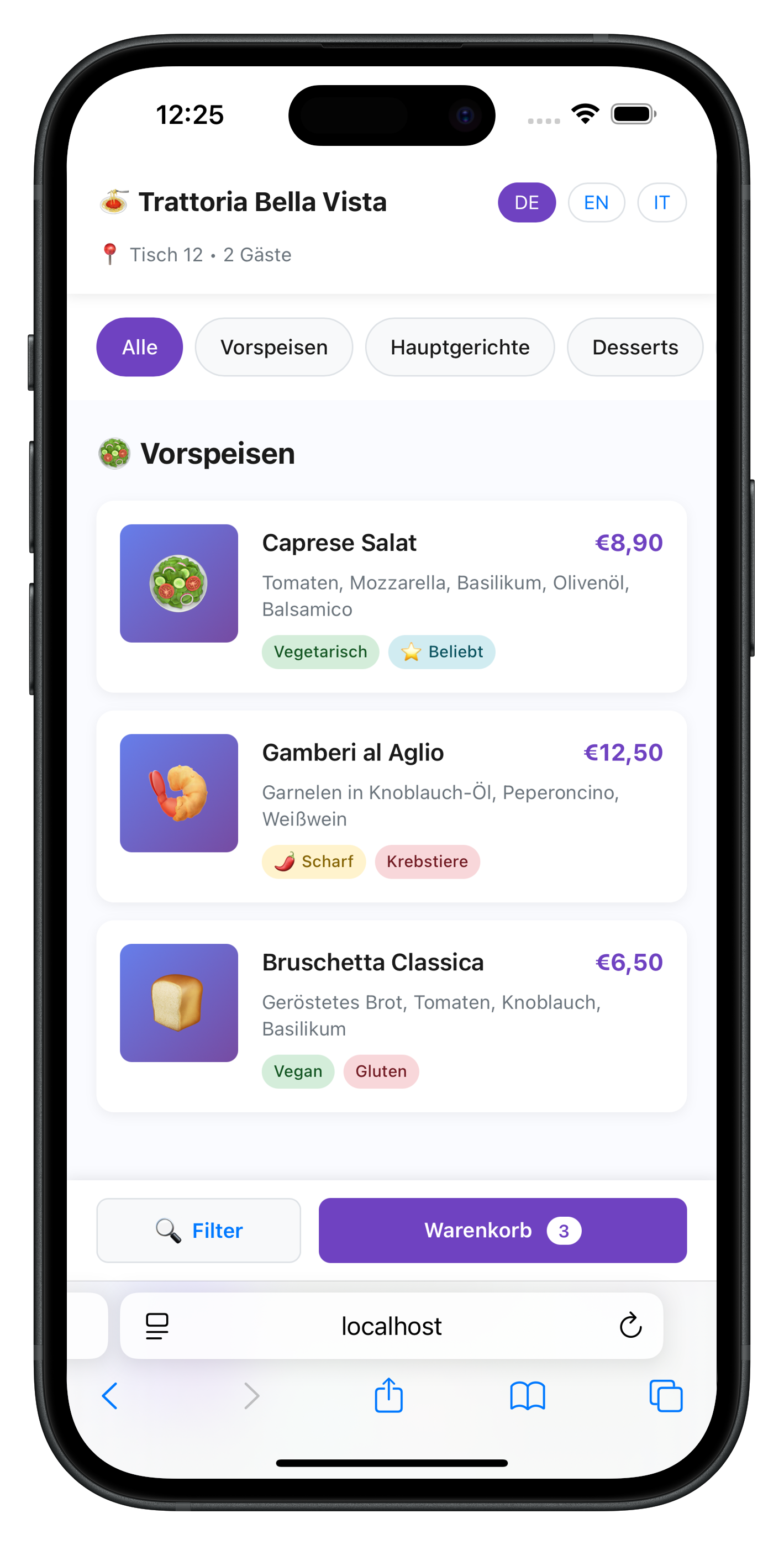The height and width of the screenshot is (1545, 784).
Task: Select the DE language option
Action: [x=526, y=203]
